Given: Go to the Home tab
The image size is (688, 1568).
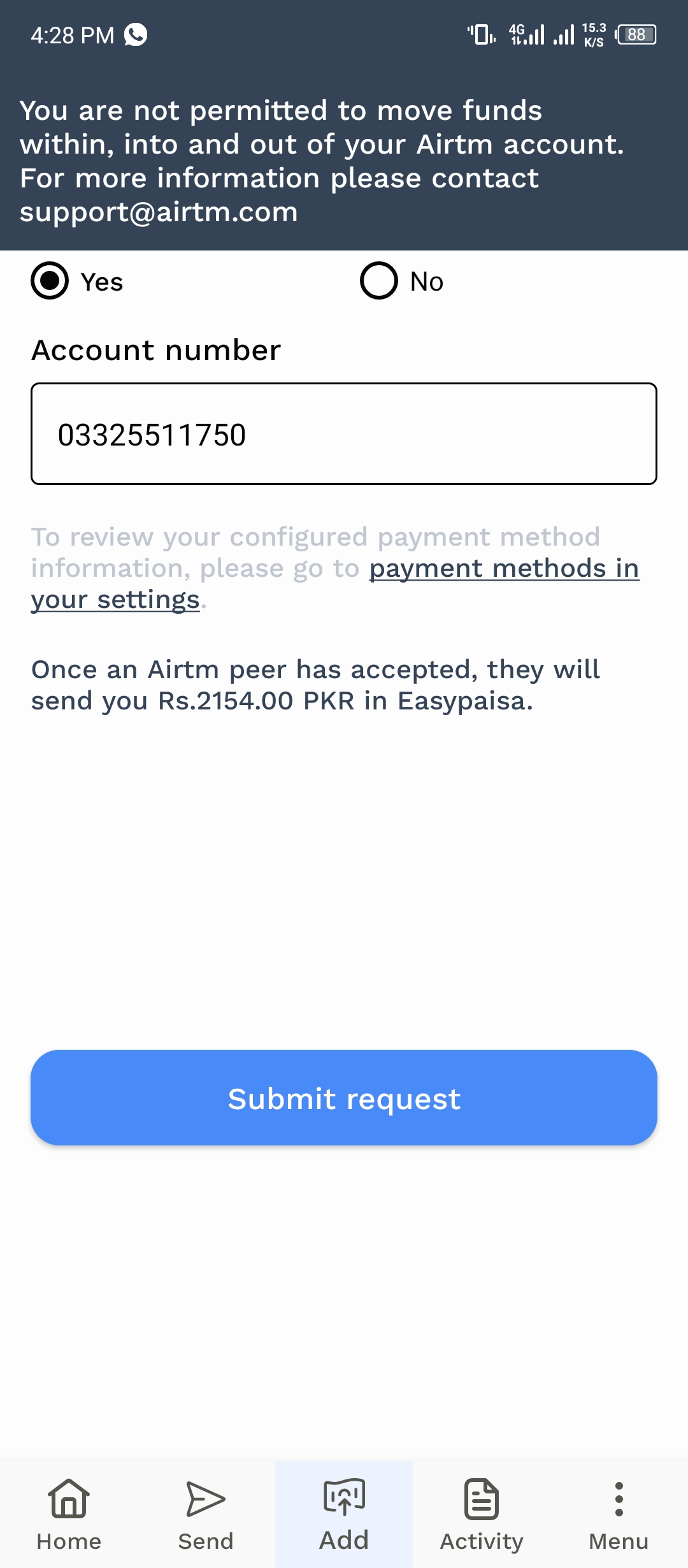Looking at the screenshot, I should click(69, 1514).
